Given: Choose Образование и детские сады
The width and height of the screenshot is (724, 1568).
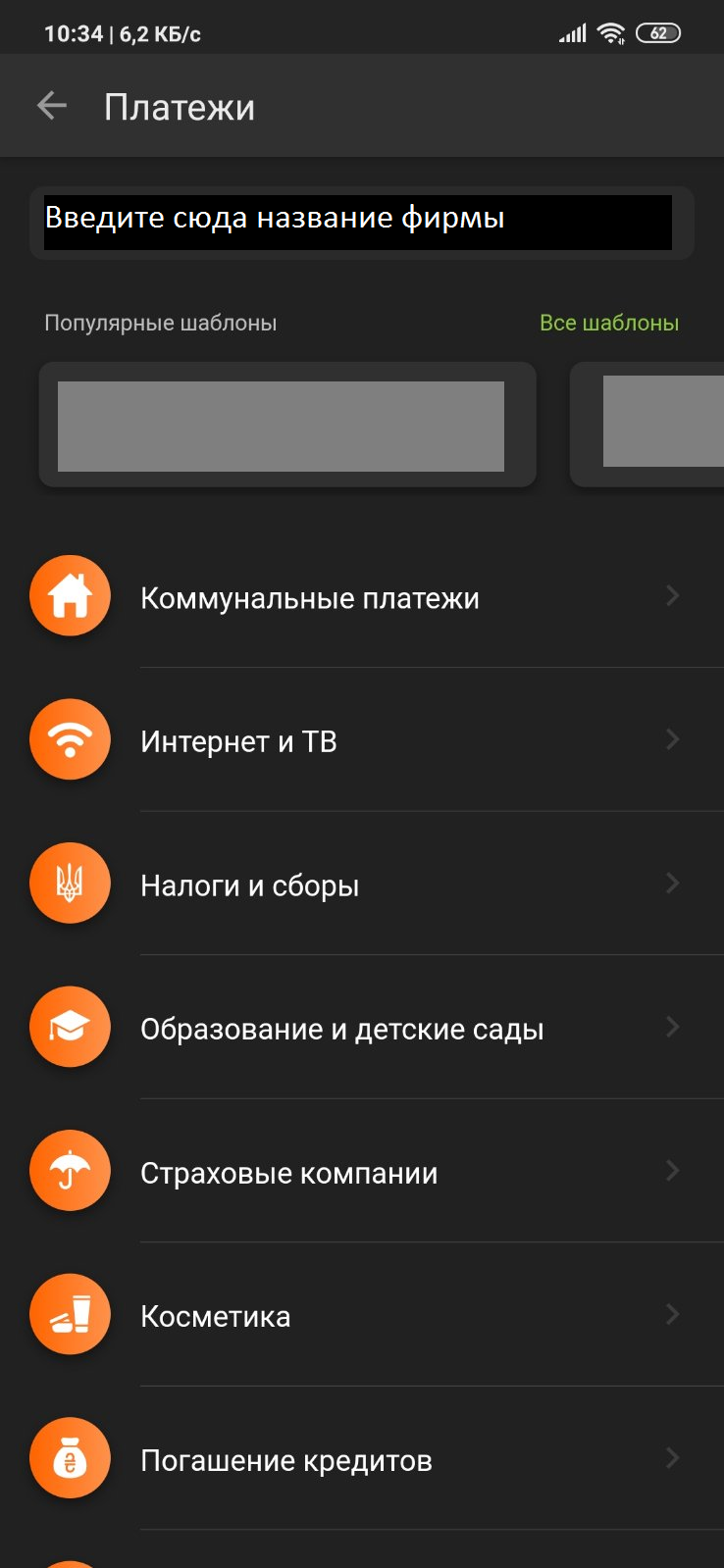Looking at the screenshot, I should pos(341,1029).
